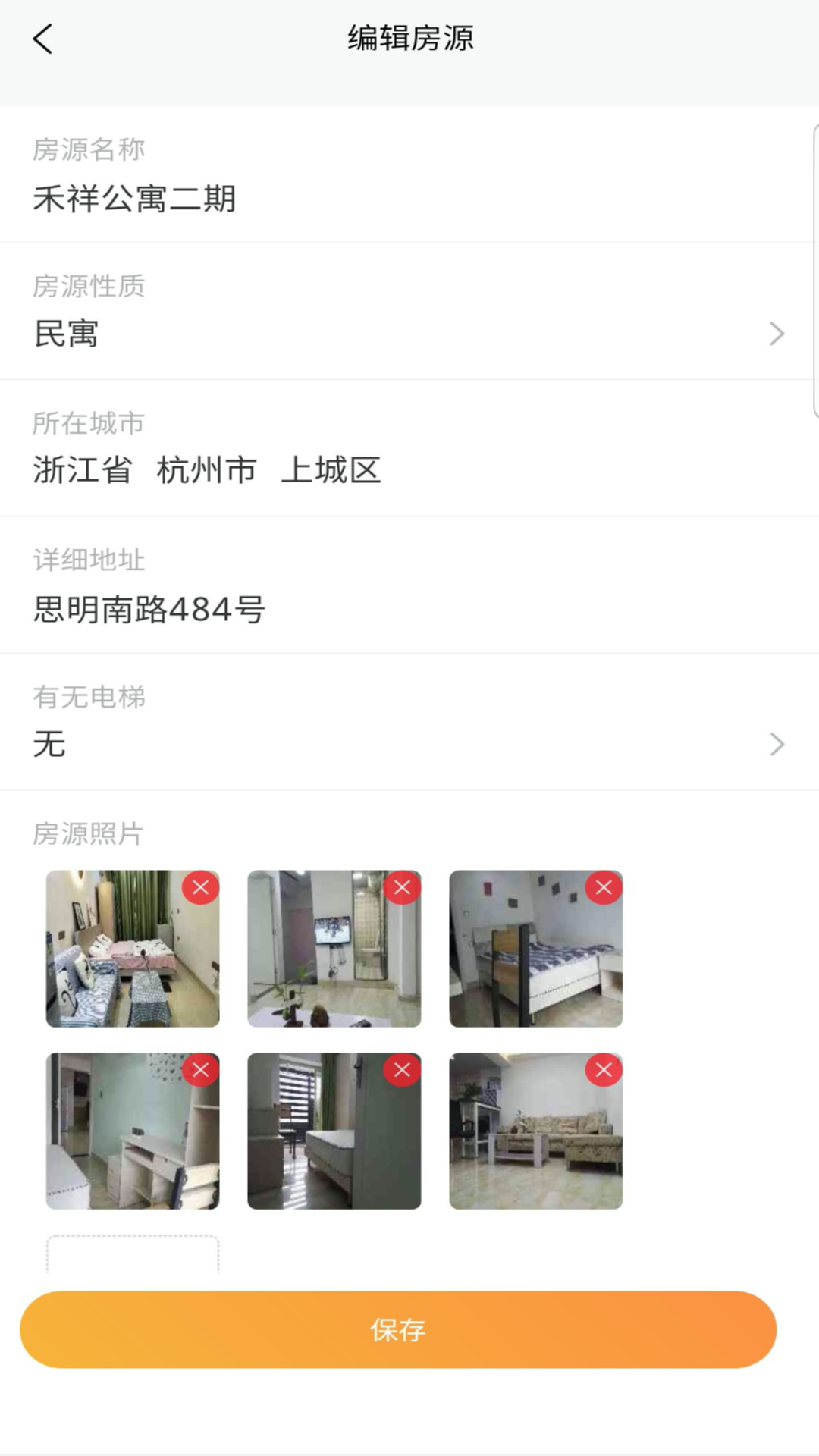Image resolution: width=819 pixels, height=1456 pixels.
Task: Delete the first living room photo
Action: coord(200,887)
